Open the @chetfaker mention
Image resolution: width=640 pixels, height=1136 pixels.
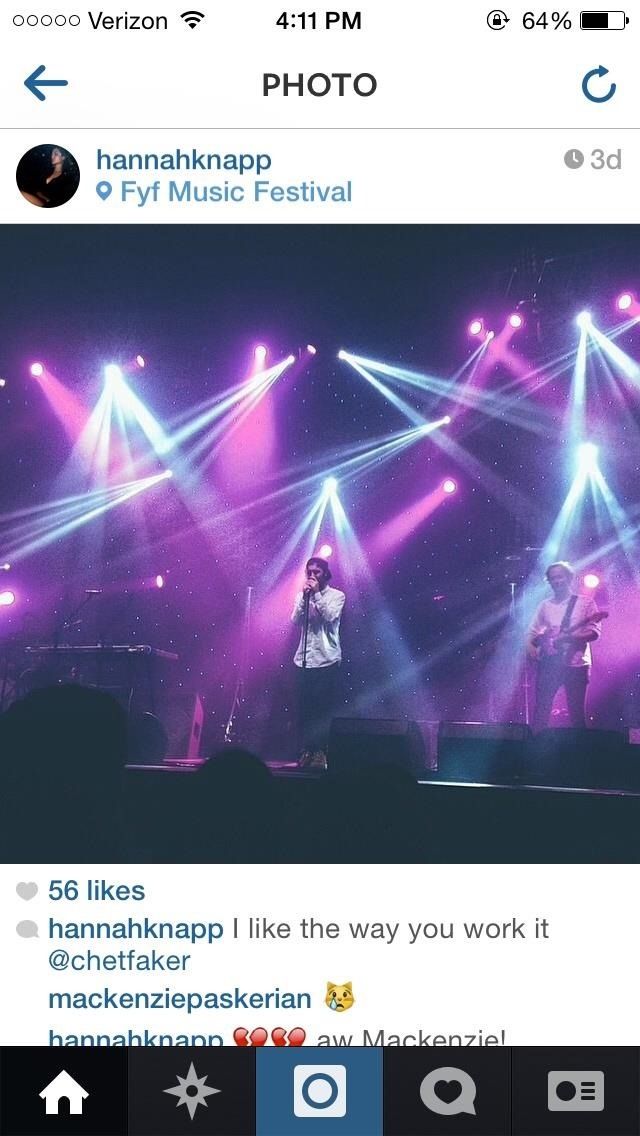click(119, 961)
